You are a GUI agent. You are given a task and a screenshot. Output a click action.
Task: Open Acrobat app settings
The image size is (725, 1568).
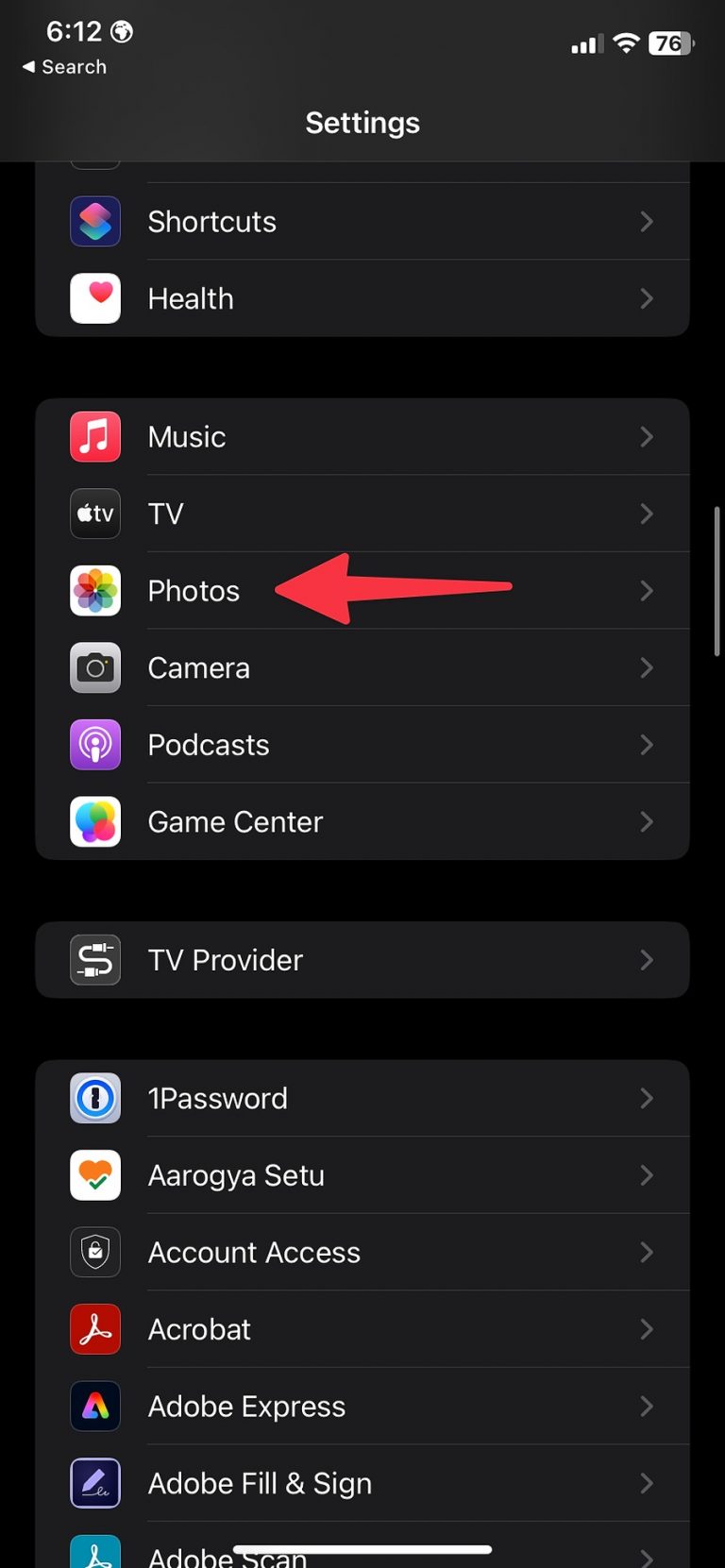[x=362, y=1329]
